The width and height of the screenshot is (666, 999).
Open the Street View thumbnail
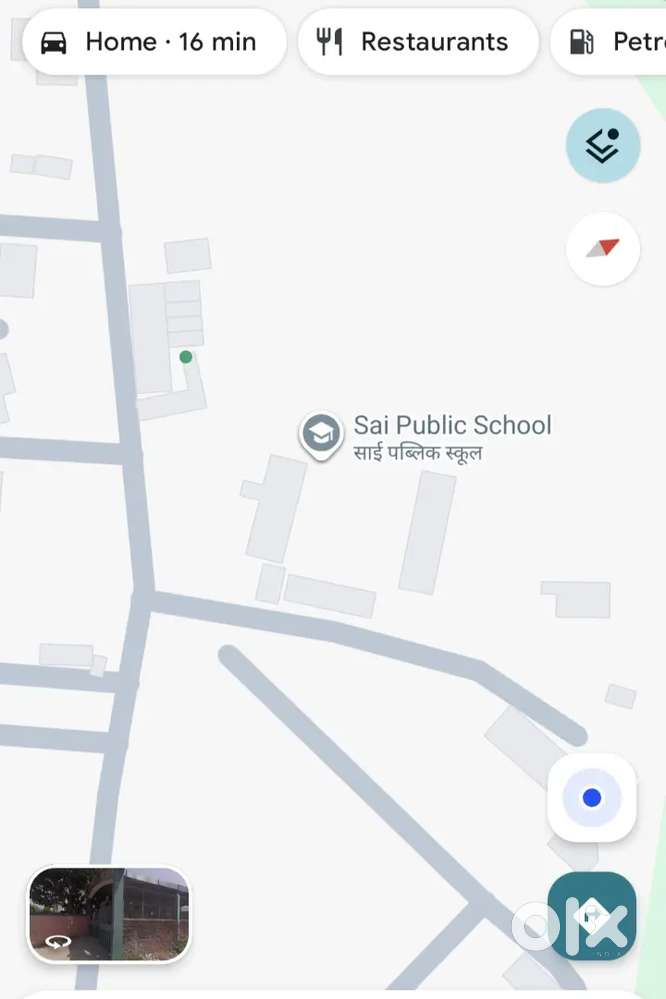pyautogui.click(x=109, y=914)
